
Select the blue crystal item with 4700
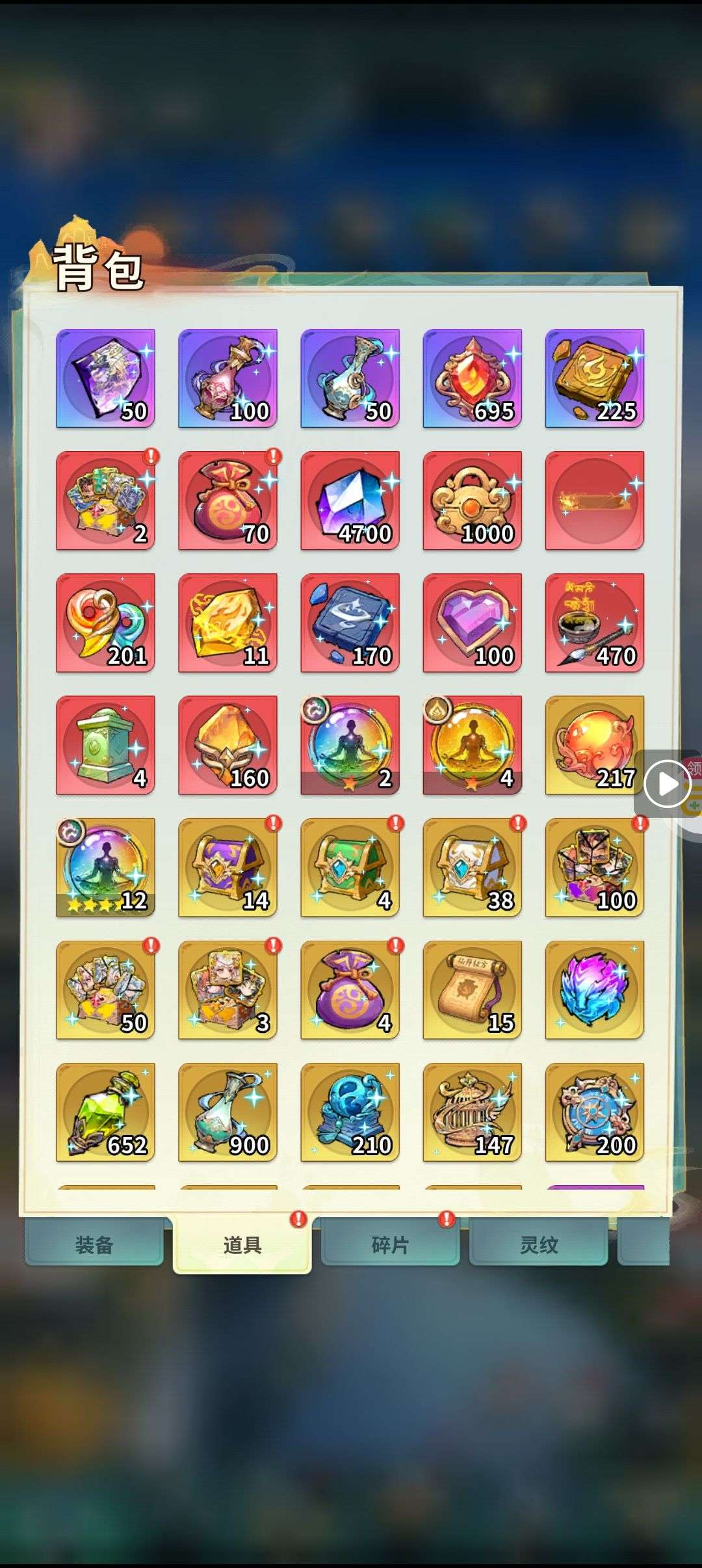coord(350,501)
